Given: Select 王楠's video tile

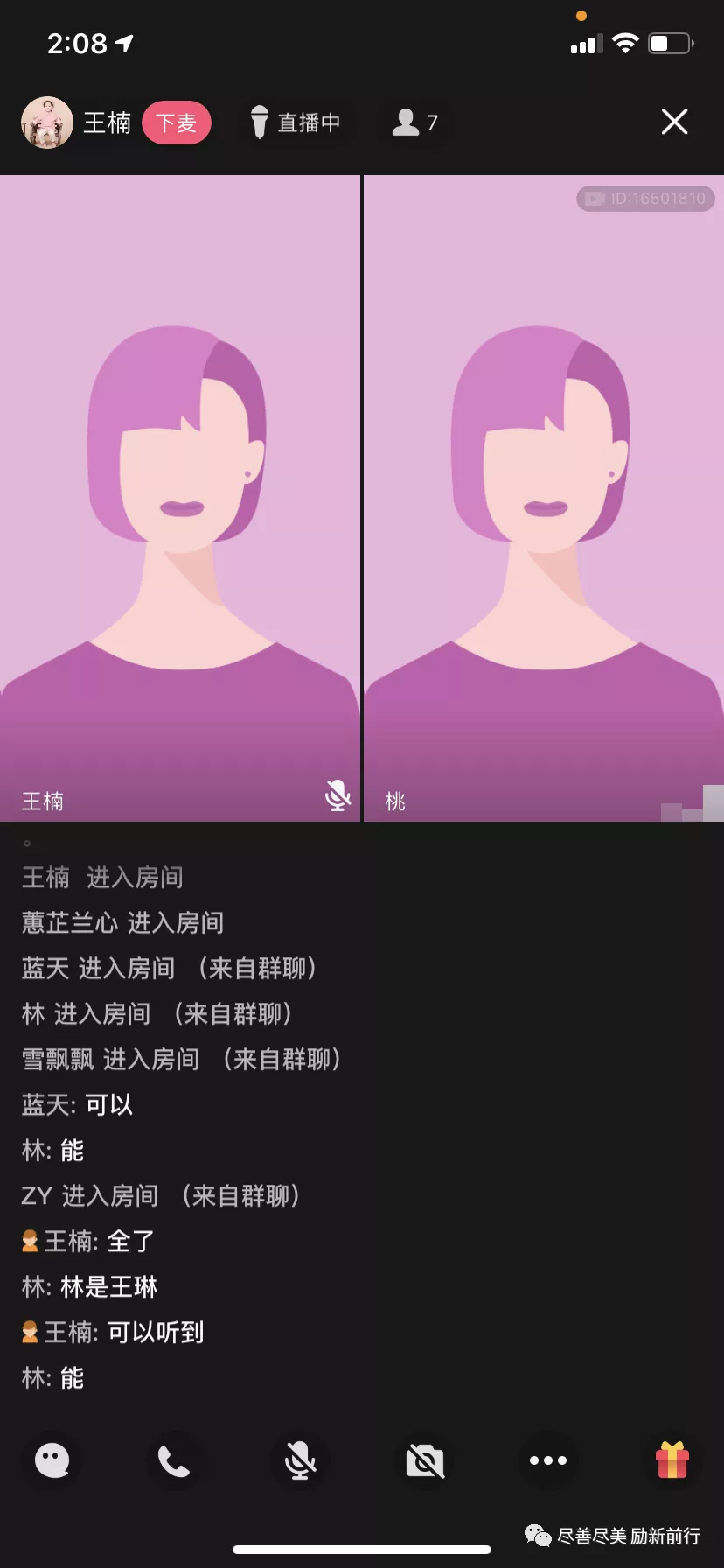Looking at the screenshot, I should pos(180,497).
